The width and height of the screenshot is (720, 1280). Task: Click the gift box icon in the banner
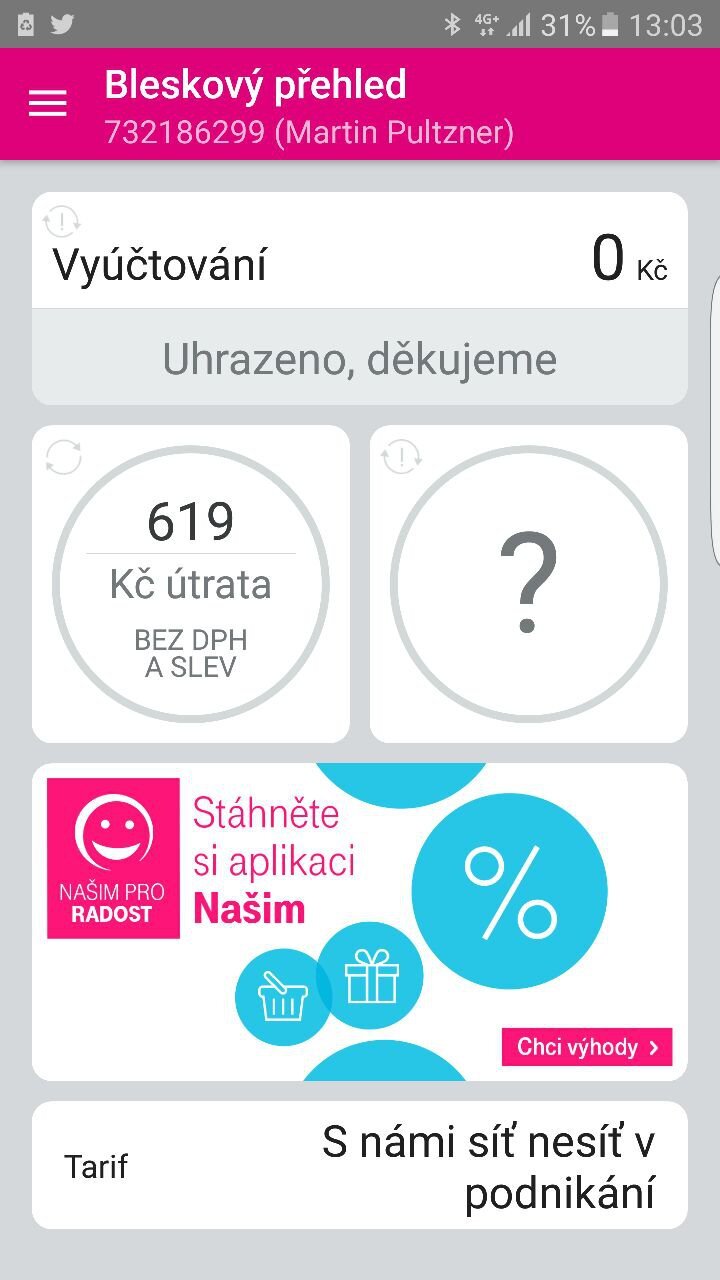[370, 978]
